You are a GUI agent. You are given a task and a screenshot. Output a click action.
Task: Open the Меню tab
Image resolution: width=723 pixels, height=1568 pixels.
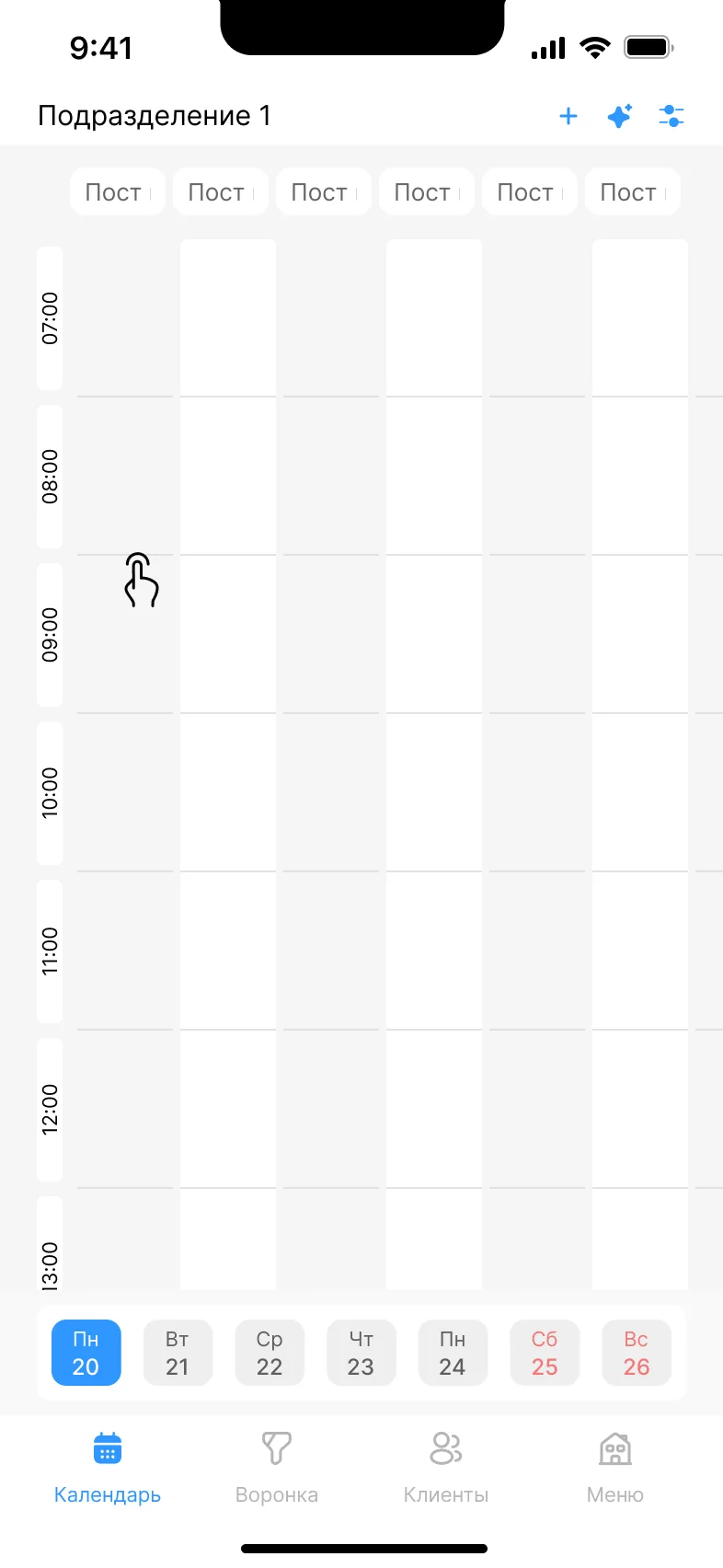click(x=615, y=1468)
